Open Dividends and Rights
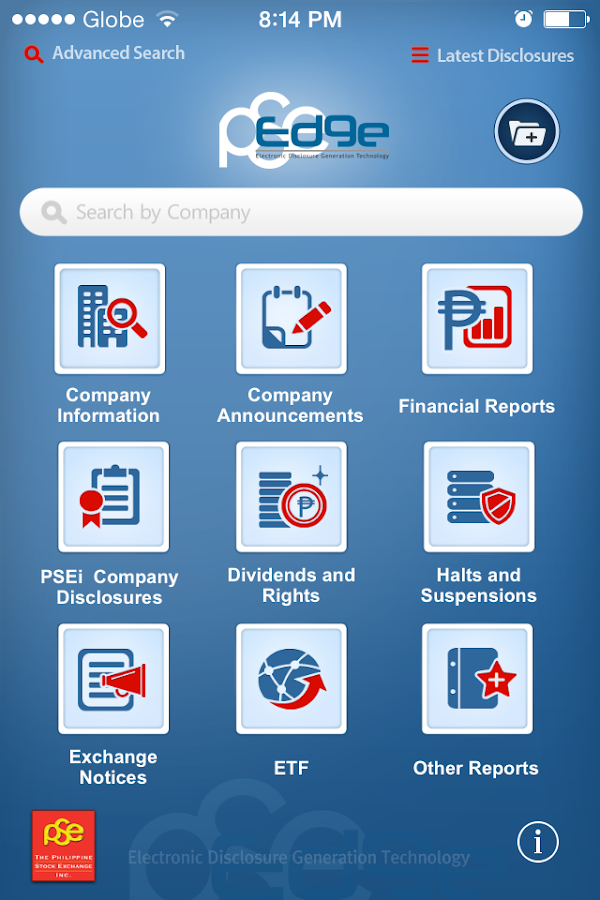This screenshot has height=900, width=600. tap(291, 497)
